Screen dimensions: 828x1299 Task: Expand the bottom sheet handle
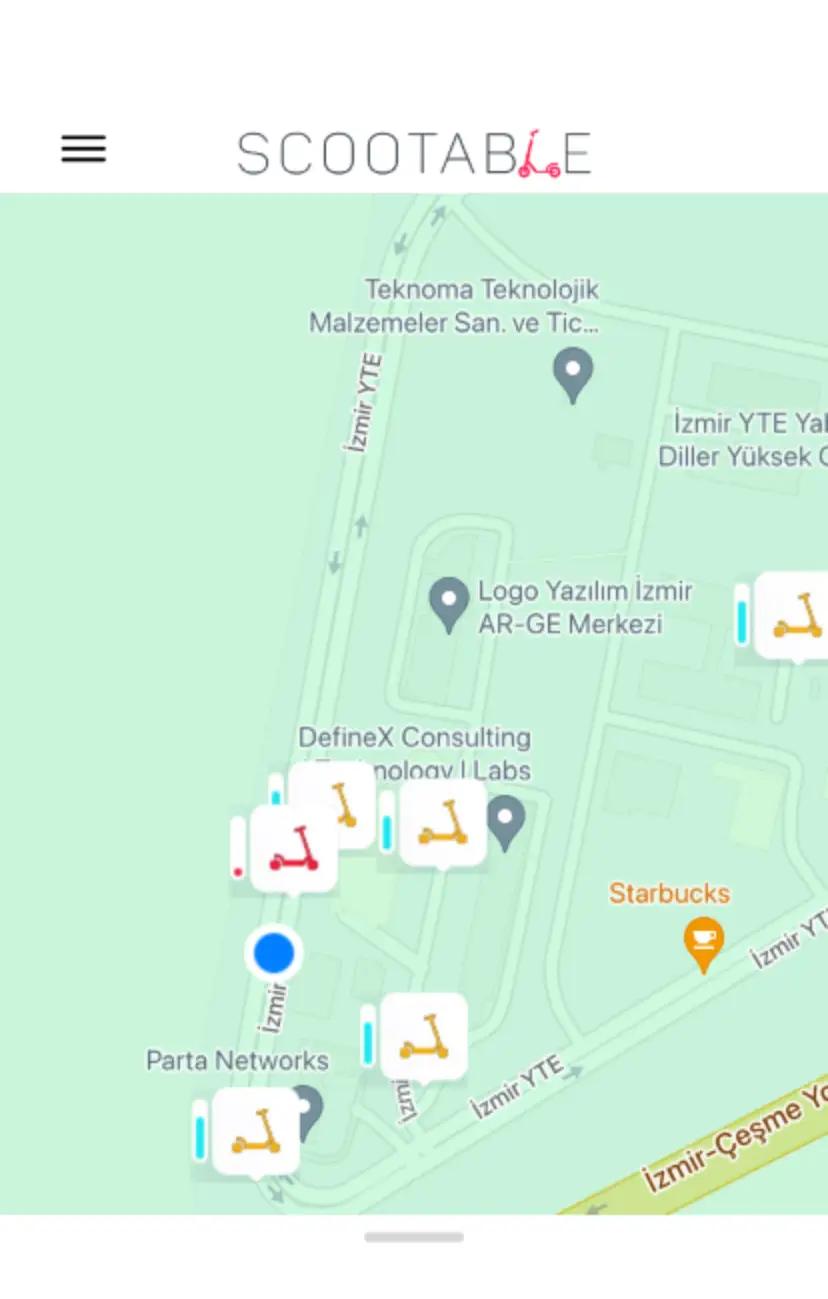[x=414, y=1237]
